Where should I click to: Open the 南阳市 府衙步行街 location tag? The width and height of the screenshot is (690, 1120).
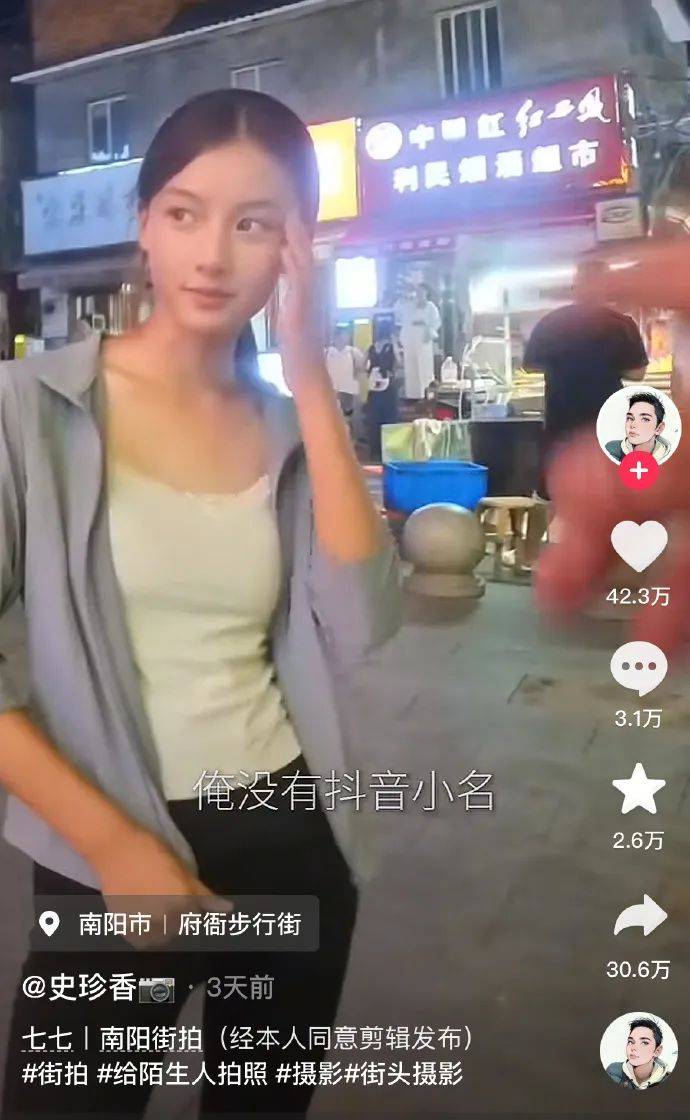[174, 923]
